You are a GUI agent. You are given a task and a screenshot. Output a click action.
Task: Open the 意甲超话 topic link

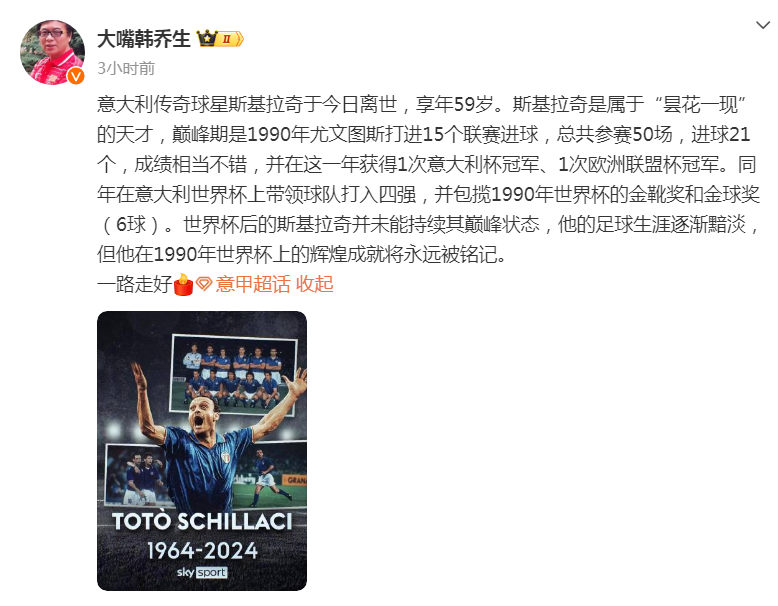pos(252,284)
